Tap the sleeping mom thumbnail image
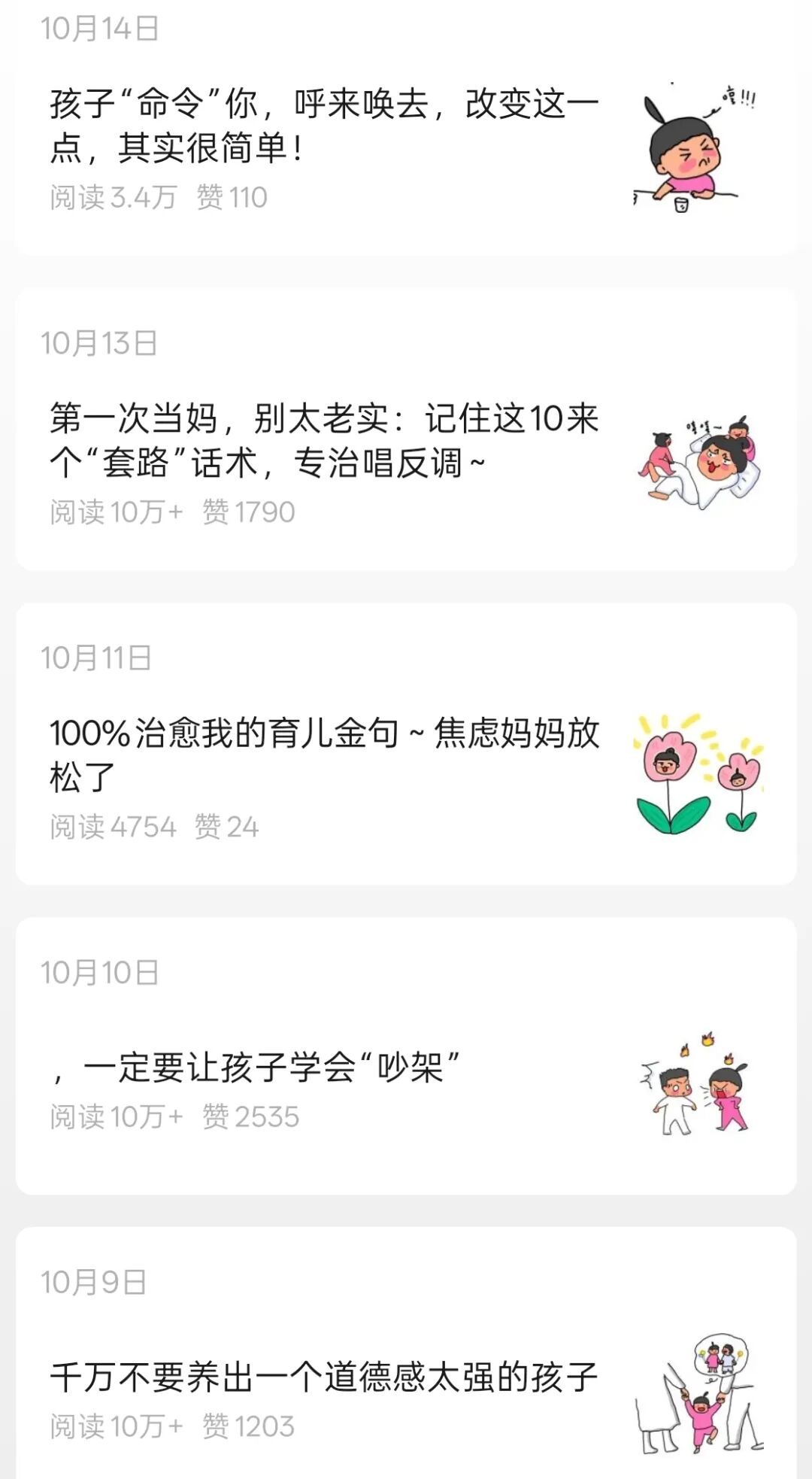The height and width of the screenshot is (1479, 812). click(x=699, y=459)
